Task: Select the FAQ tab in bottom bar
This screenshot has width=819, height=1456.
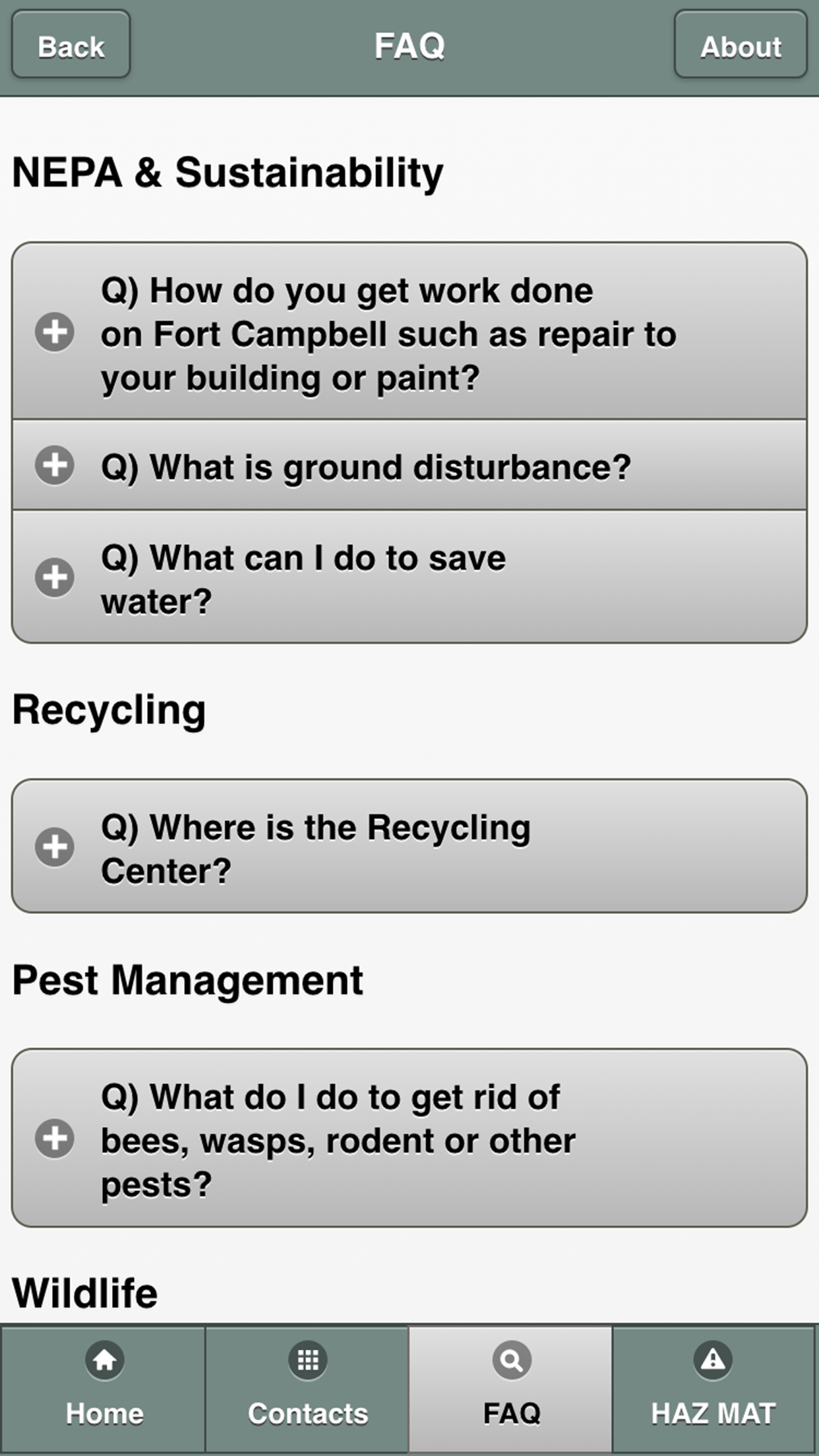Action: point(511,1389)
